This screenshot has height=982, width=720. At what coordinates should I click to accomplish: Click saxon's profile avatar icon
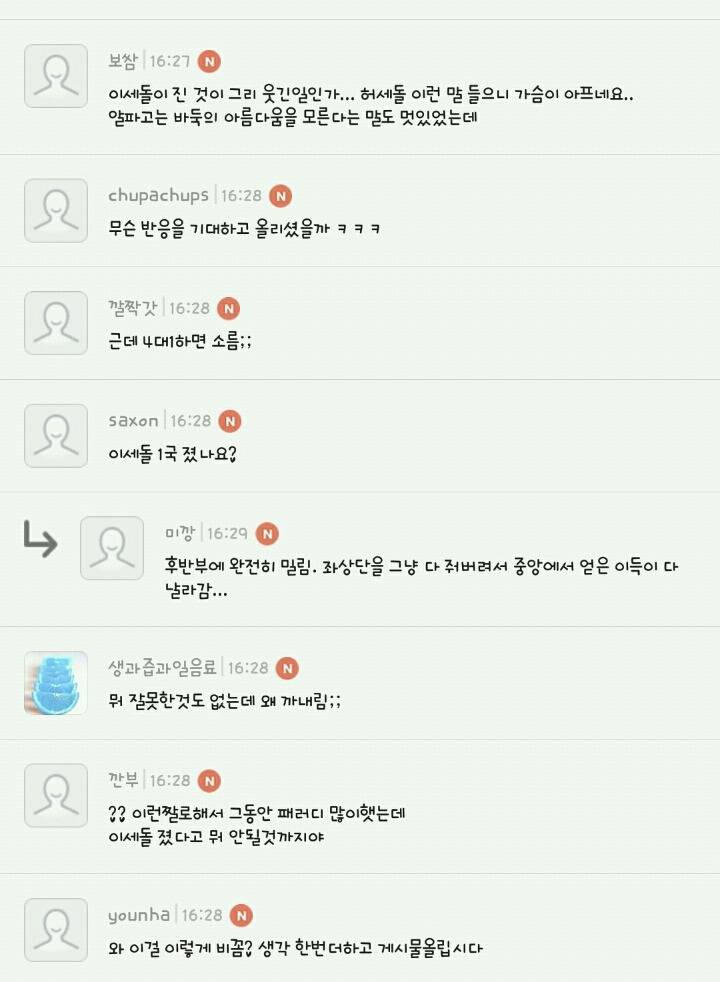[x=55, y=436]
